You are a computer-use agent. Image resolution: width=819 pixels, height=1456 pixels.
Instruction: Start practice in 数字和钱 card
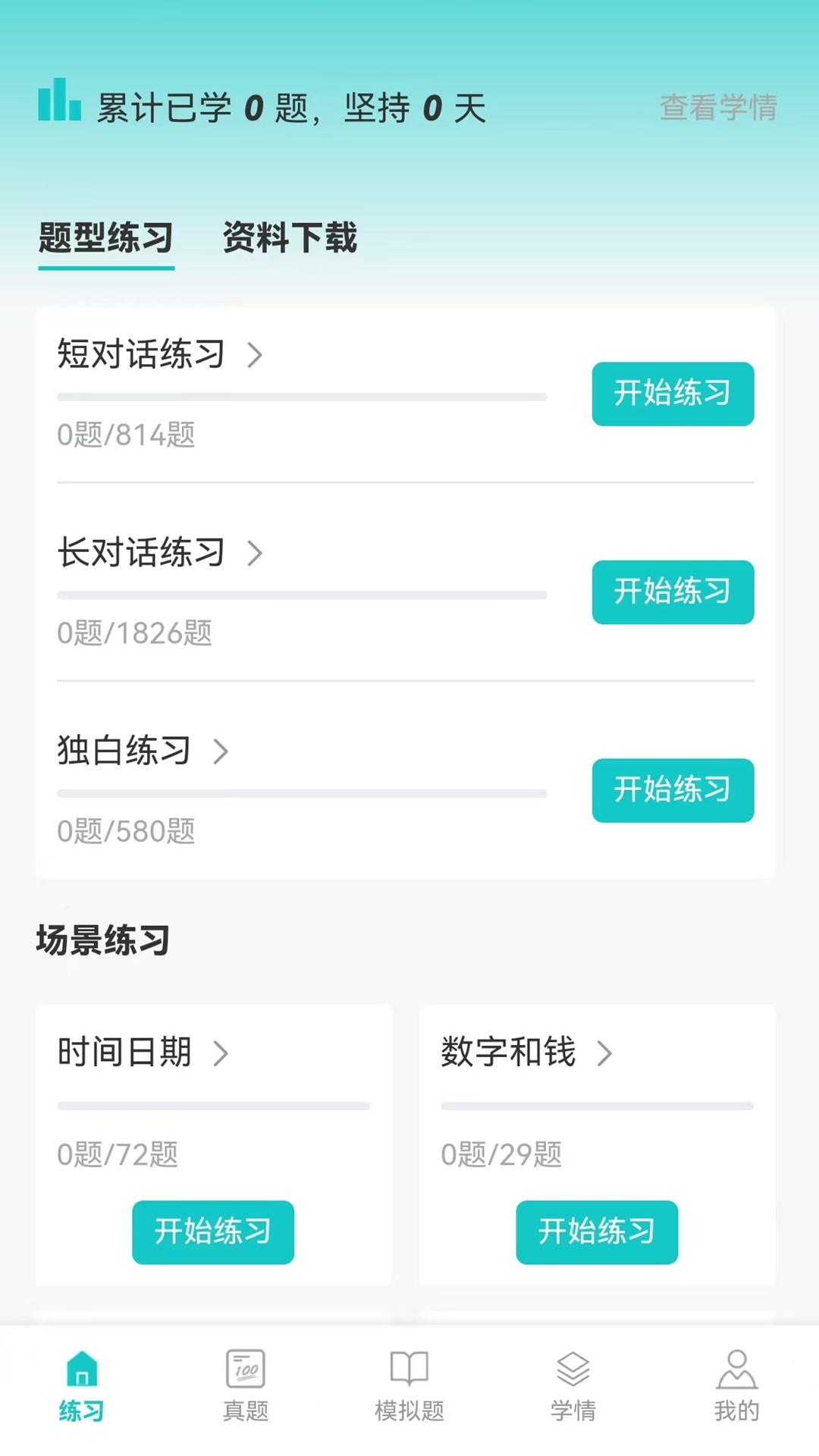coord(597,1232)
